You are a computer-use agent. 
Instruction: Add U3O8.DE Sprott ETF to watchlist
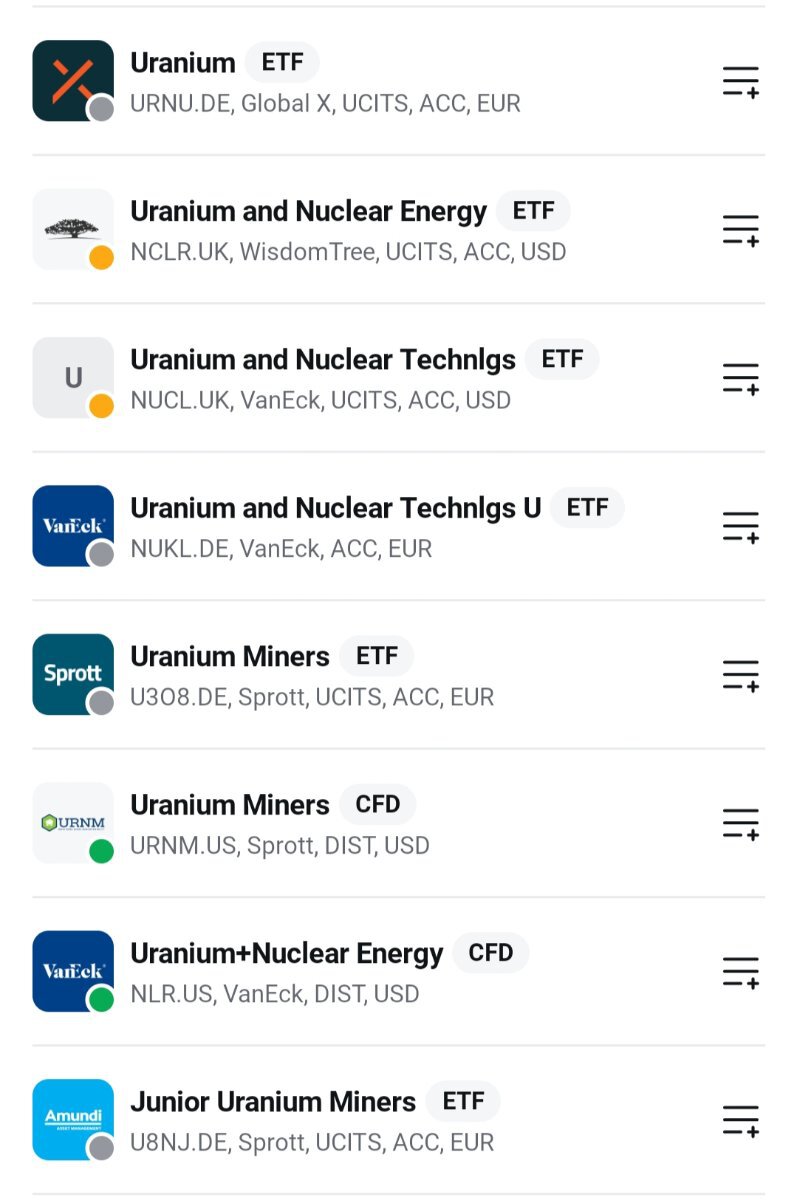click(741, 675)
